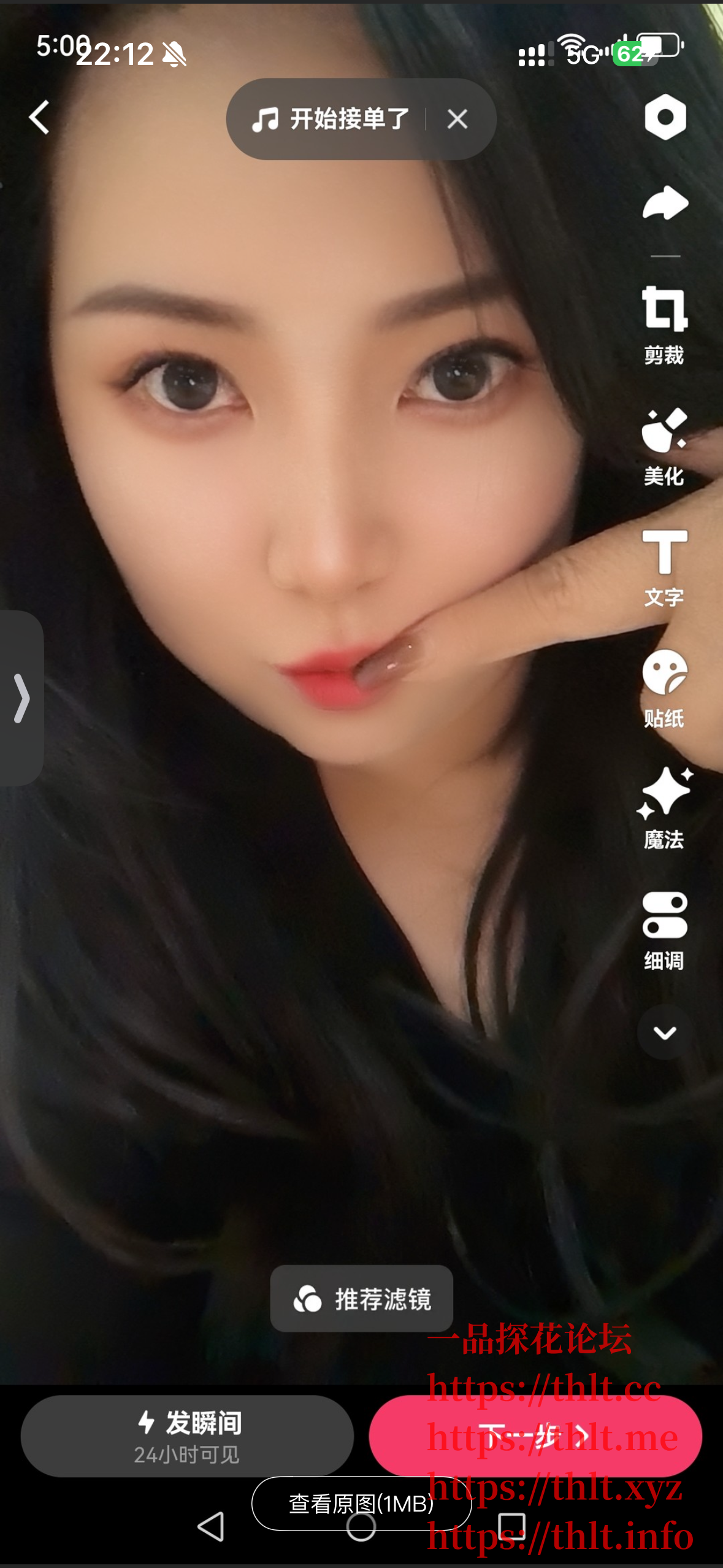The image size is (723, 1568).
Task: Open the 剪裁 crop tool
Action: pos(665,324)
